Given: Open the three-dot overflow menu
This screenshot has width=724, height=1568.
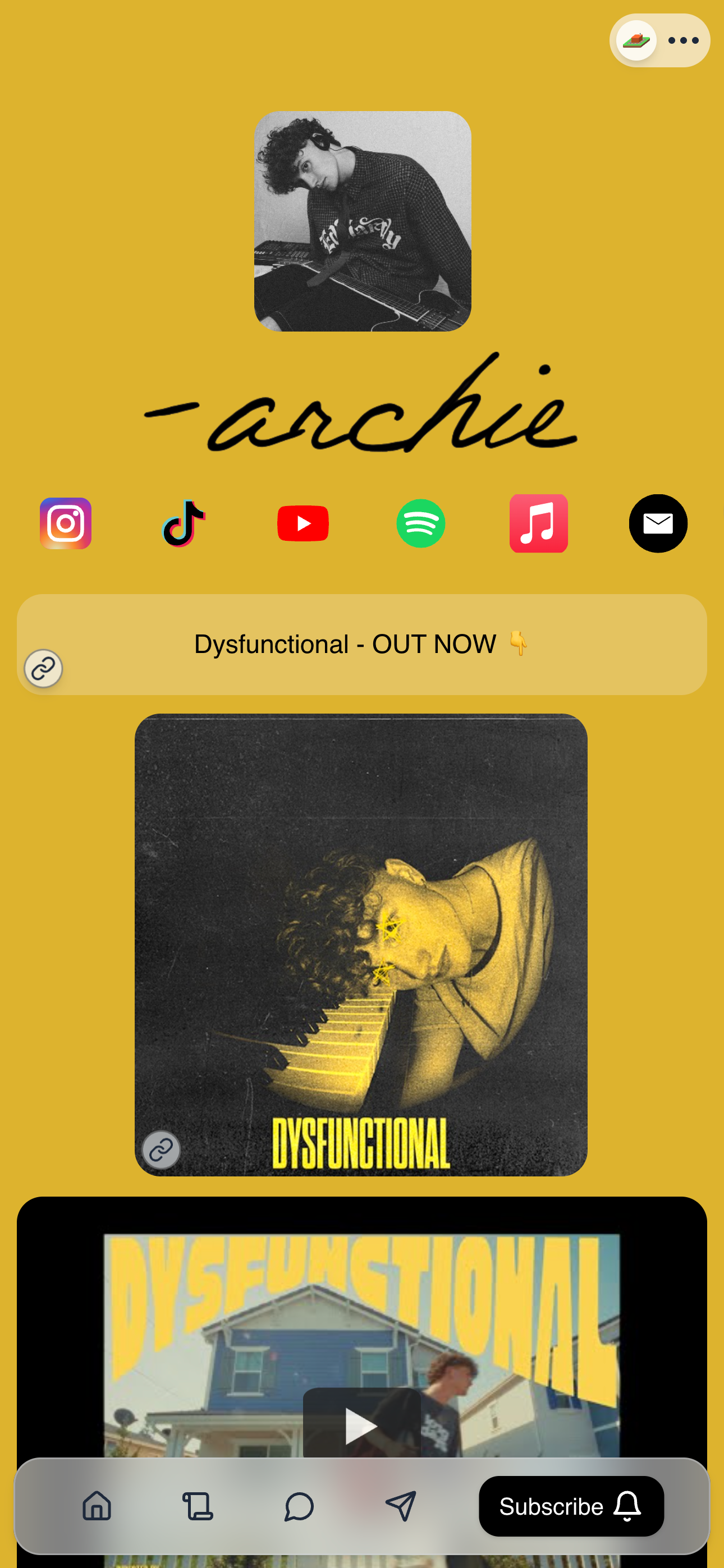Looking at the screenshot, I should pyautogui.click(x=682, y=41).
